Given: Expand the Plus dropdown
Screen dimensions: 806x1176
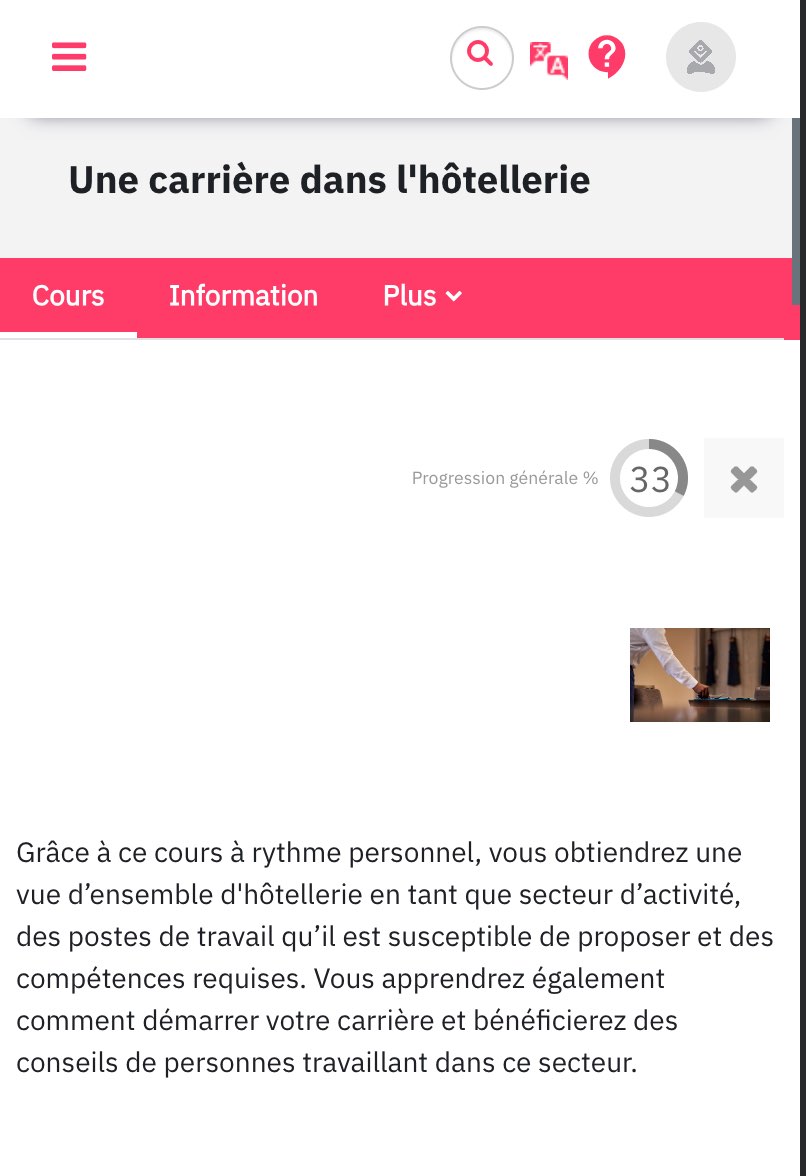Looking at the screenshot, I should tap(422, 296).
